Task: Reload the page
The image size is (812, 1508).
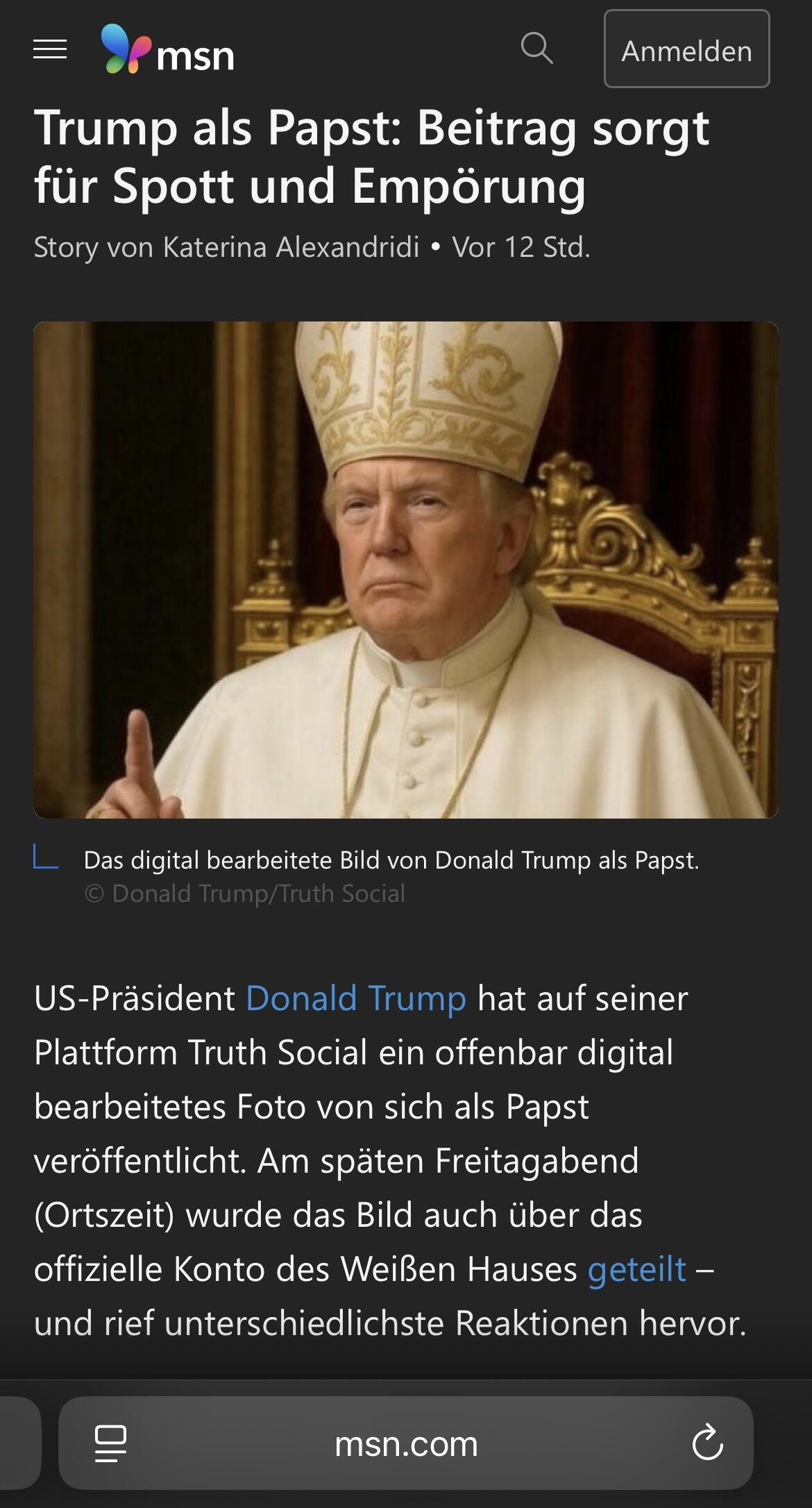Action: tap(707, 1443)
